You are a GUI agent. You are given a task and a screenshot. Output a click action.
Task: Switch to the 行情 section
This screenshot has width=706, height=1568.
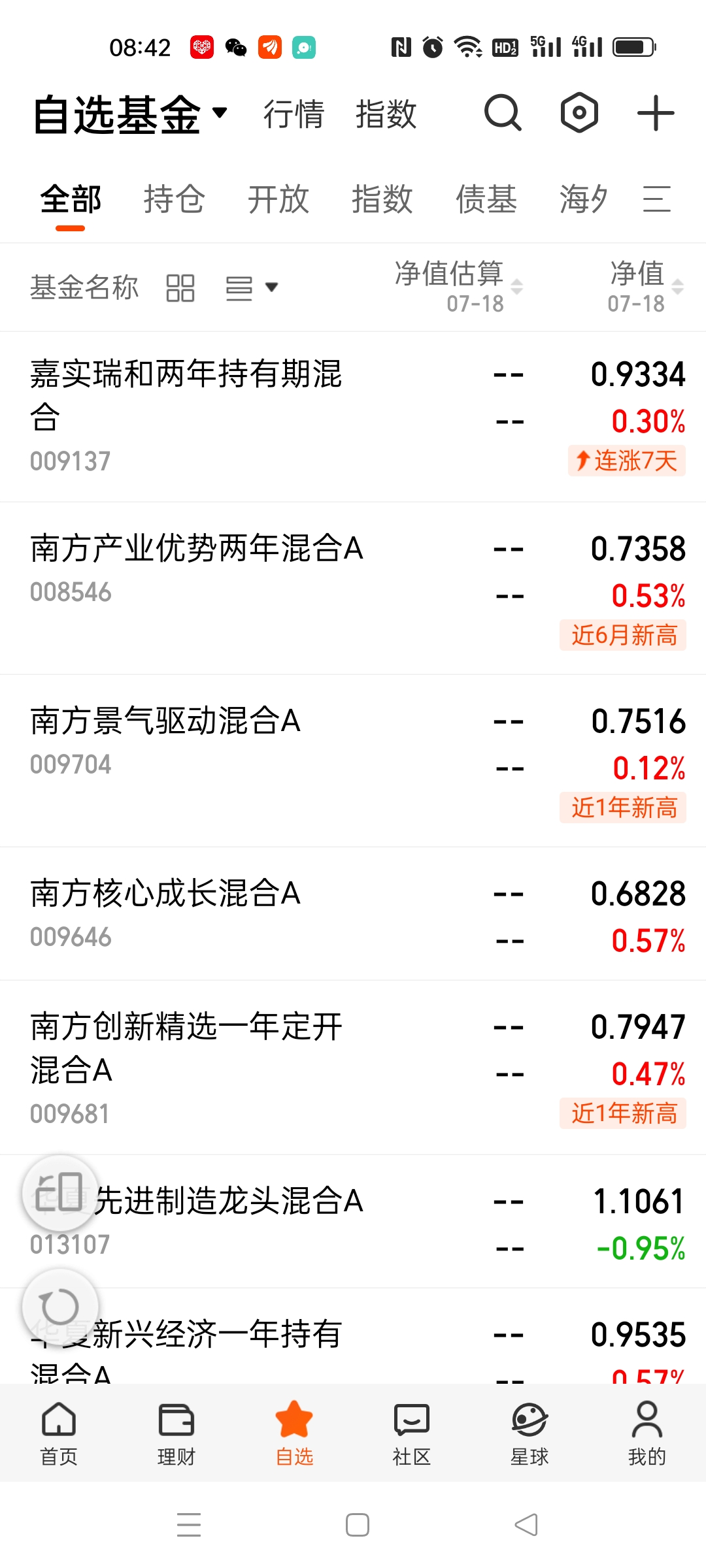tap(294, 114)
